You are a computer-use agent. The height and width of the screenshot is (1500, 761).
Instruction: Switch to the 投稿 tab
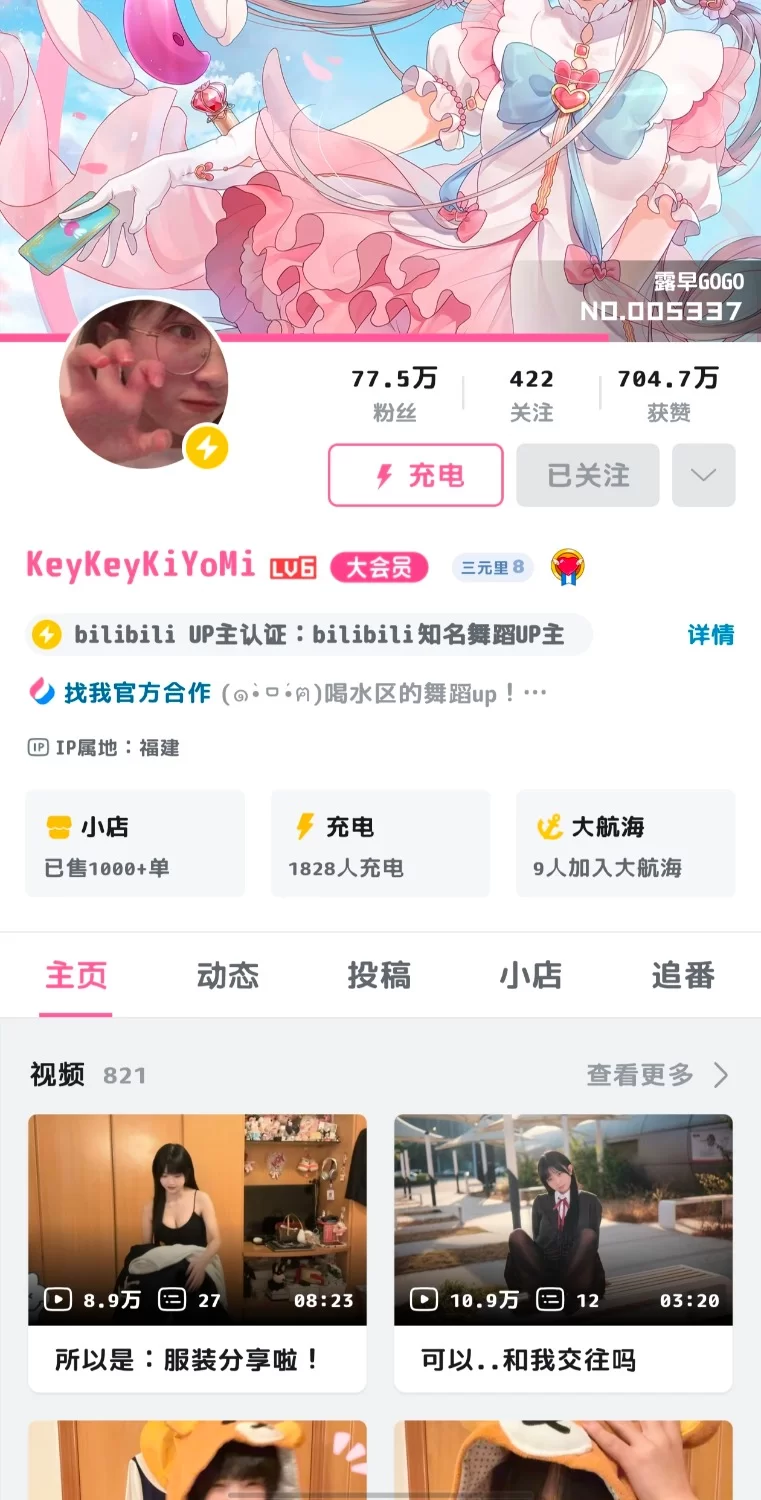[x=379, y=975]
